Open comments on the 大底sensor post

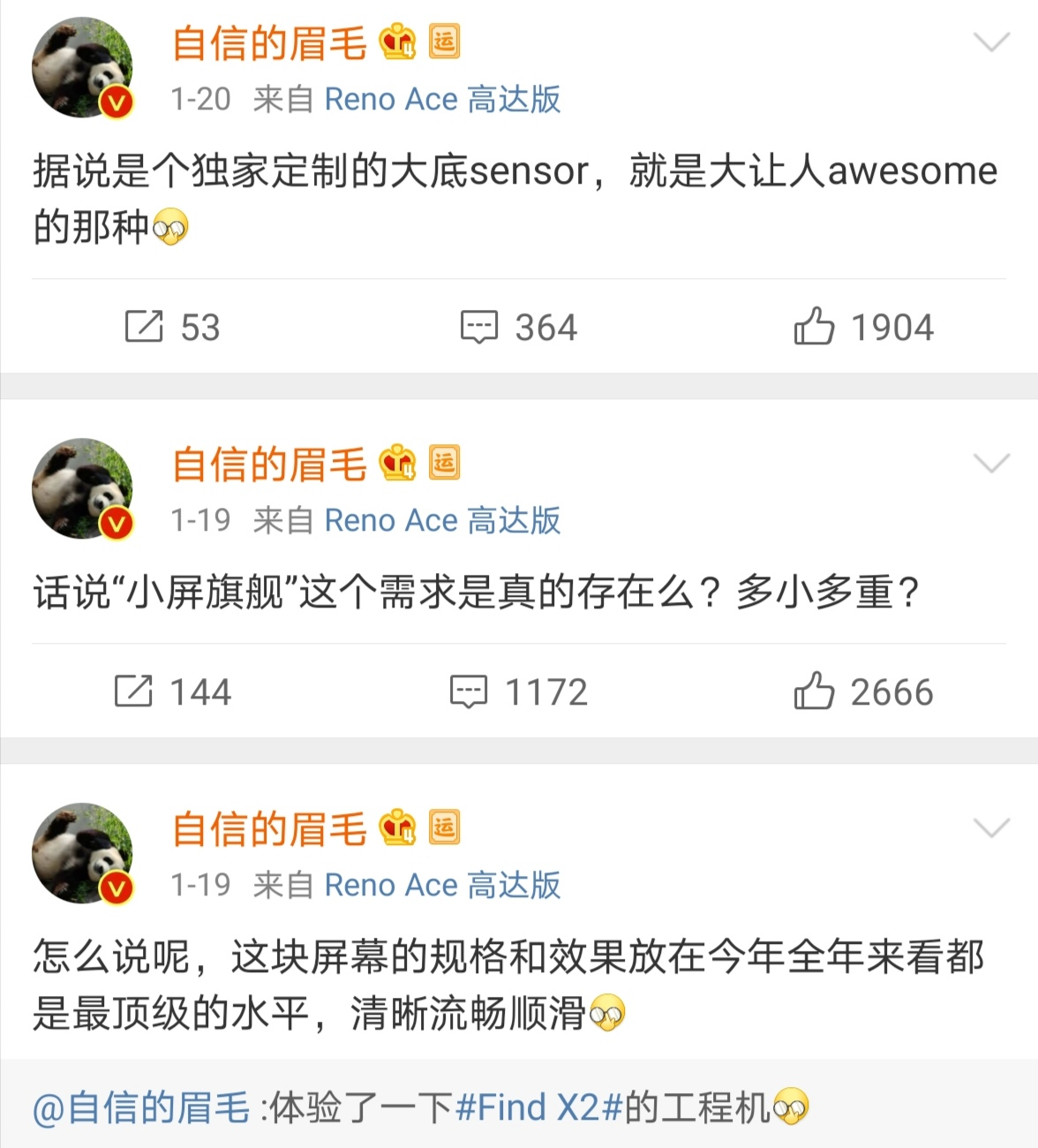tap(518, 328)
